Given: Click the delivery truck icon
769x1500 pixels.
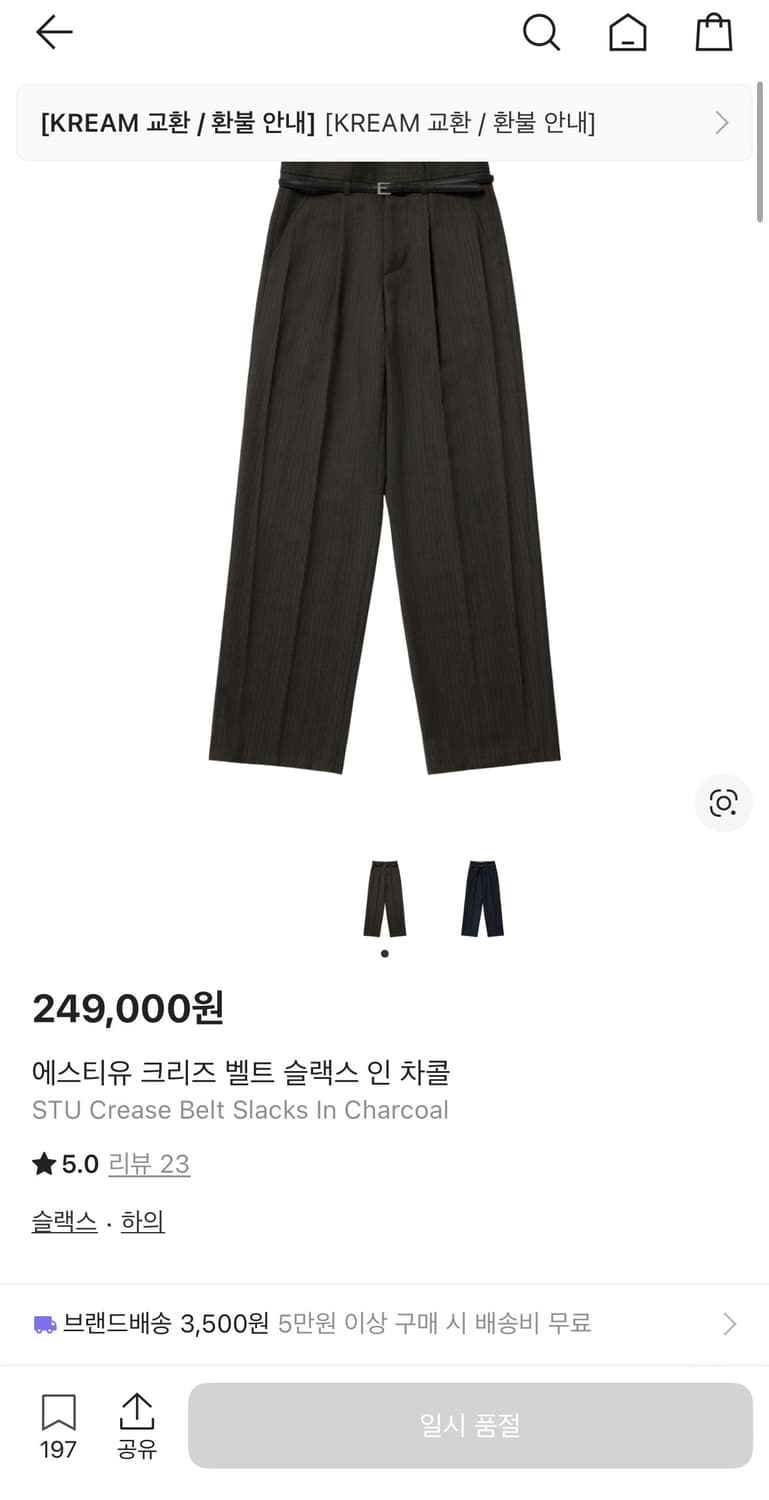Looking at the screenshot, I should pos(43,1322).
